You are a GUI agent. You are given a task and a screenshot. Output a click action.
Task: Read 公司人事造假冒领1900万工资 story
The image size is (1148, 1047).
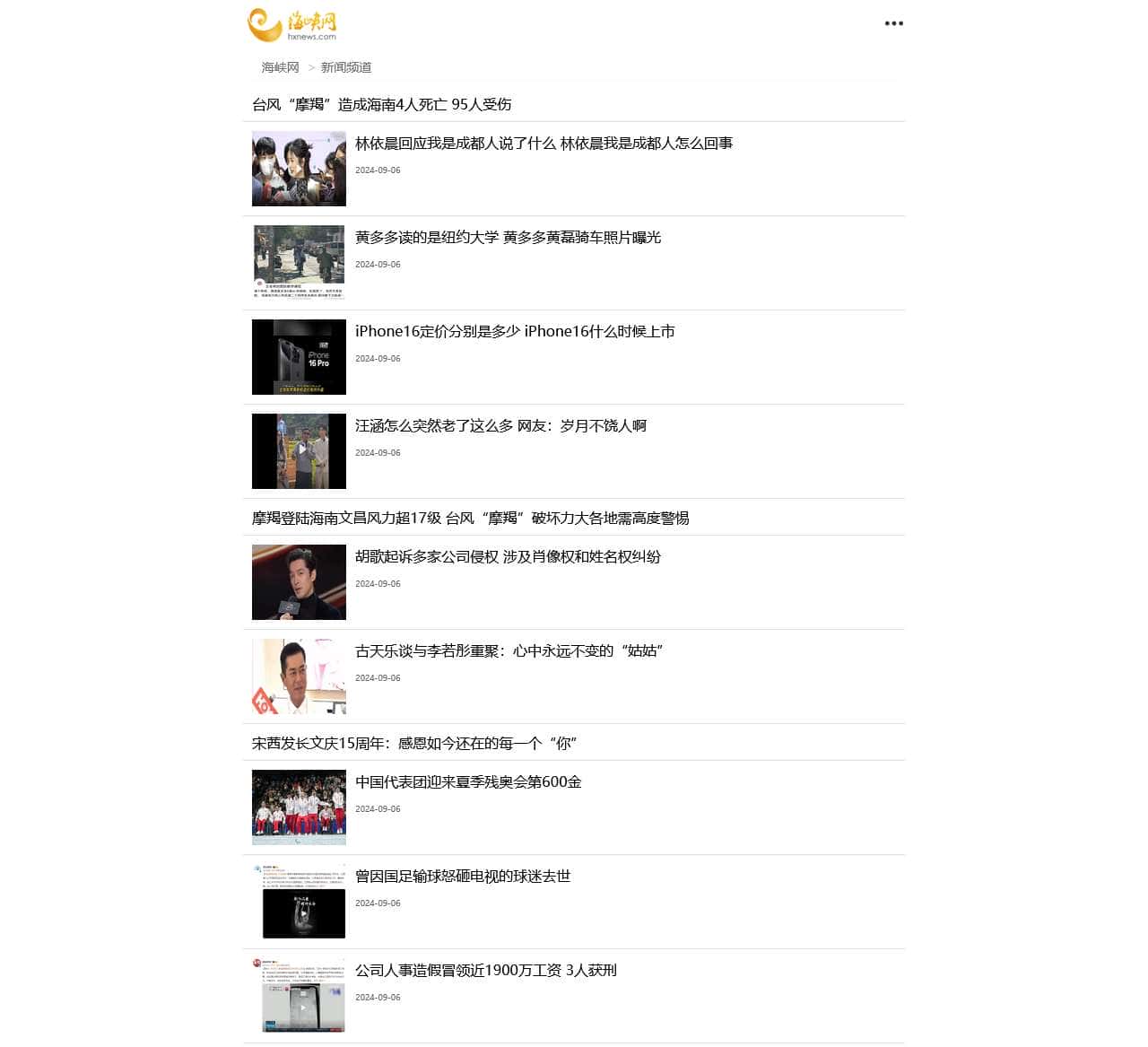pyautogui.click(x=485, y=971)
